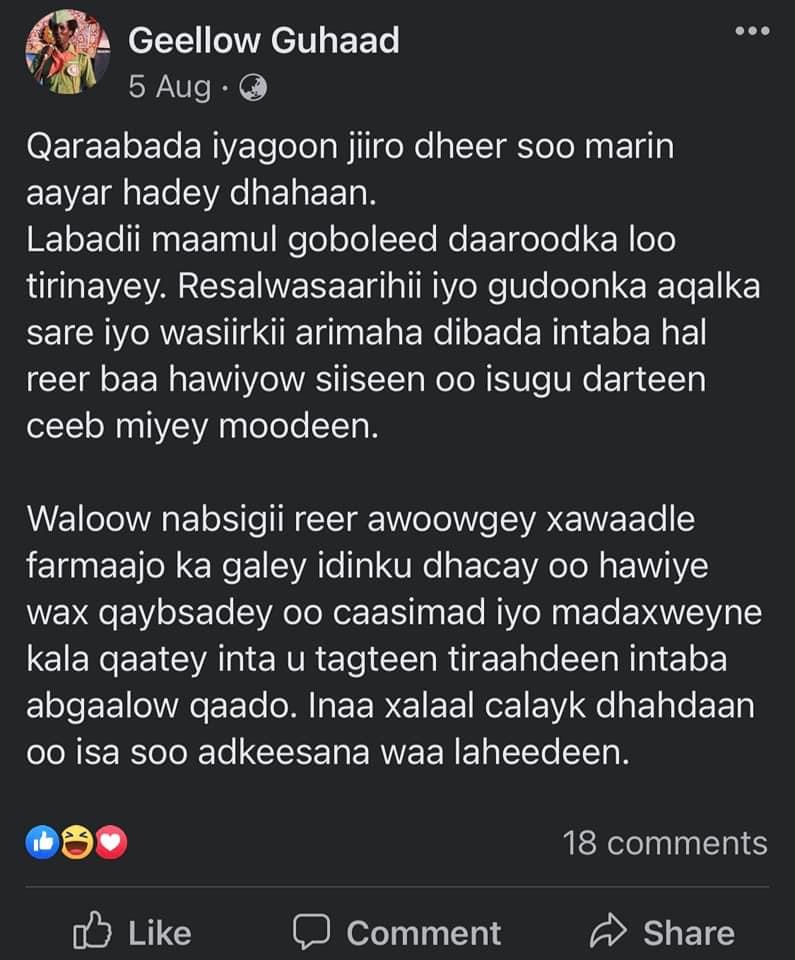Comment on this post
Screen dimensions: 795x960
397,932
